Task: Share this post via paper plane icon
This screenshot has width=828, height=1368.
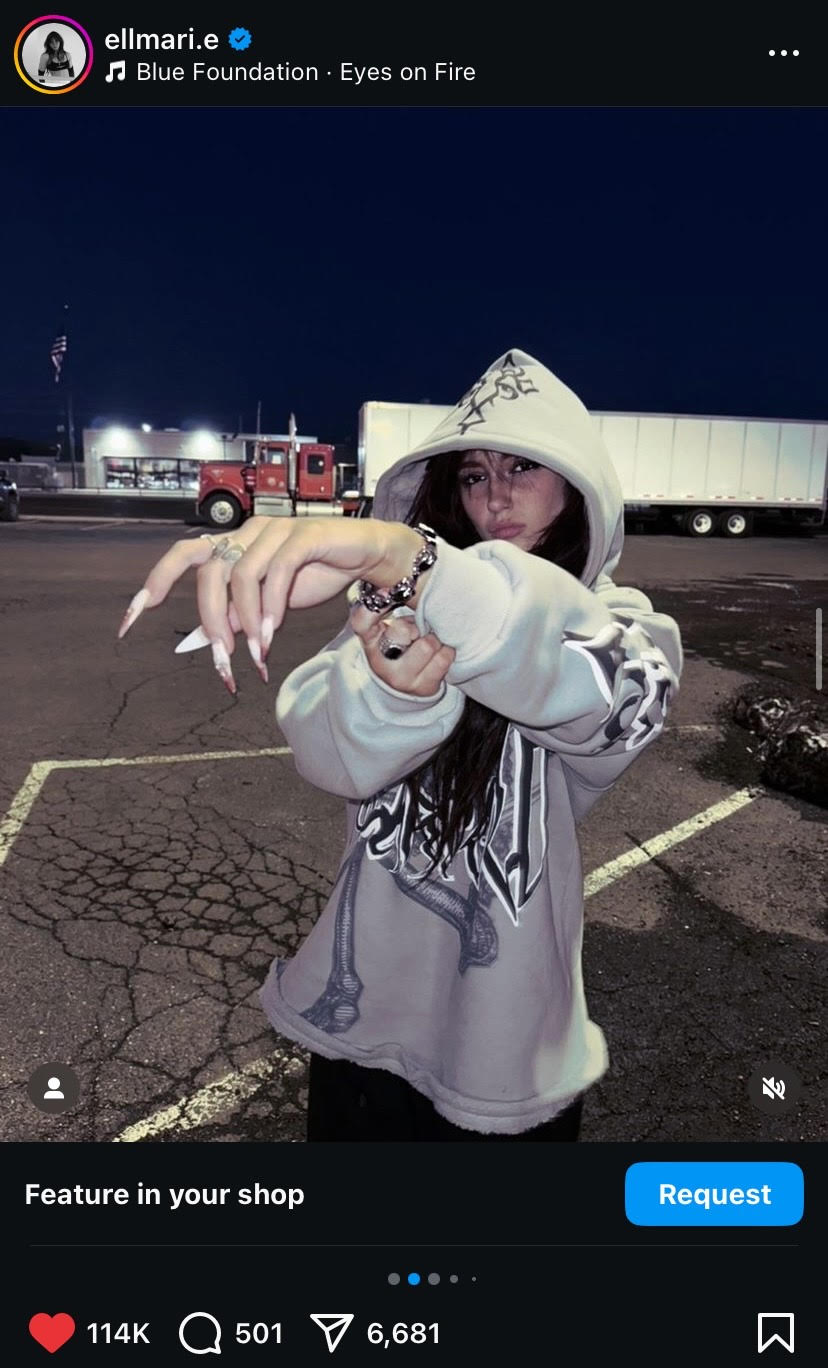Action: (x=332, y=1333)
